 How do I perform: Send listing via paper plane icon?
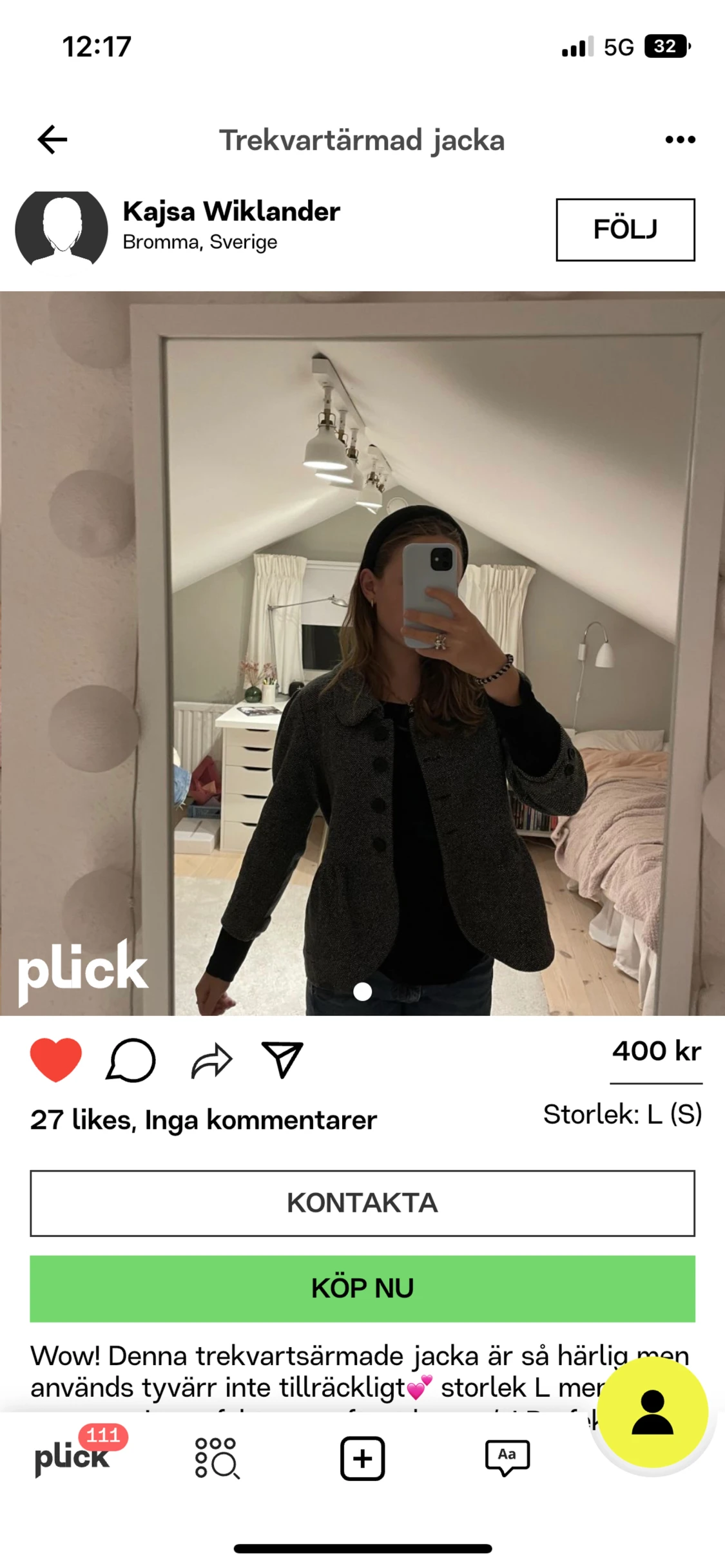click(x=282, y=1060)
